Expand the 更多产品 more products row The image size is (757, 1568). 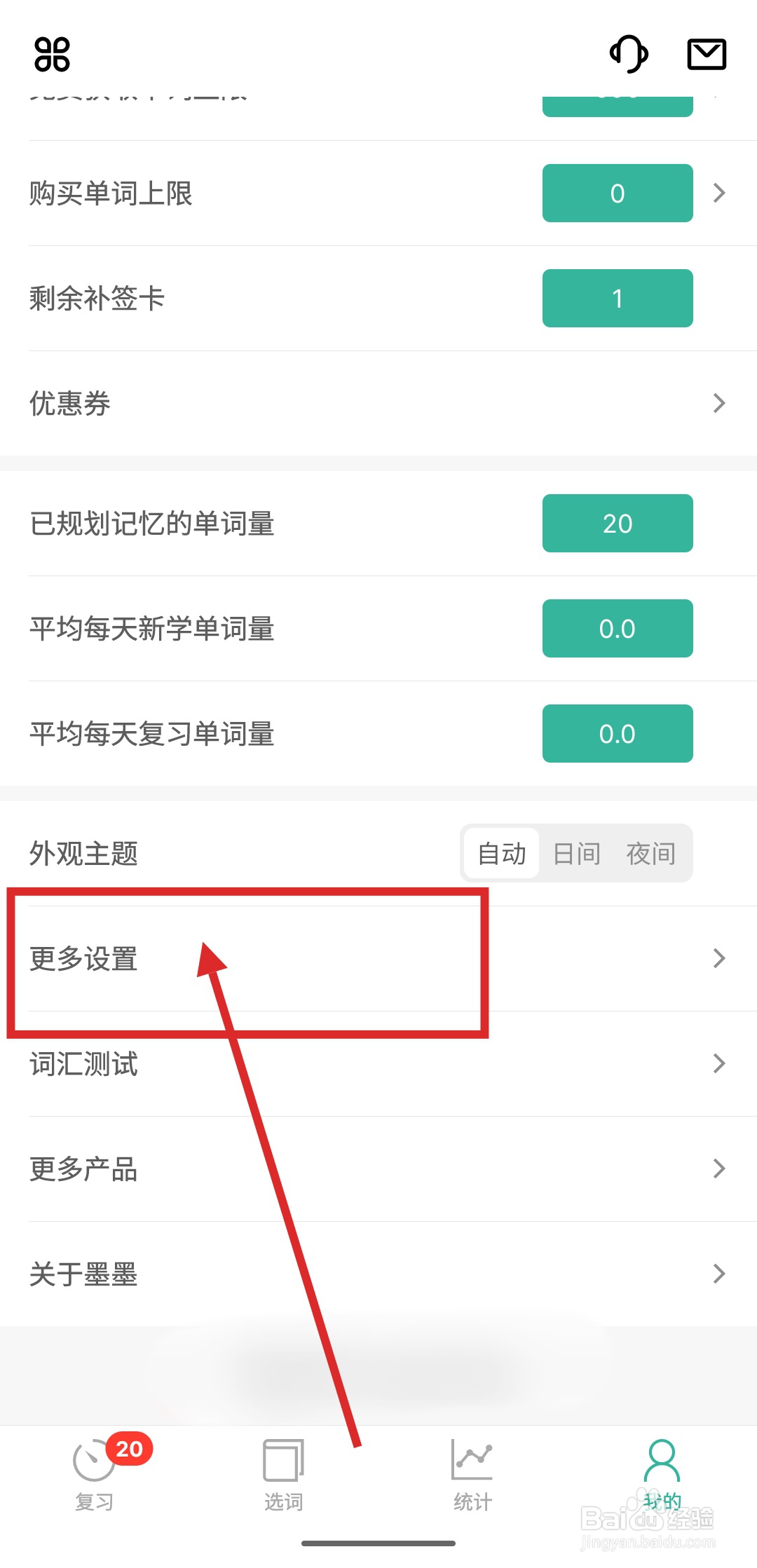point(718,1168)
